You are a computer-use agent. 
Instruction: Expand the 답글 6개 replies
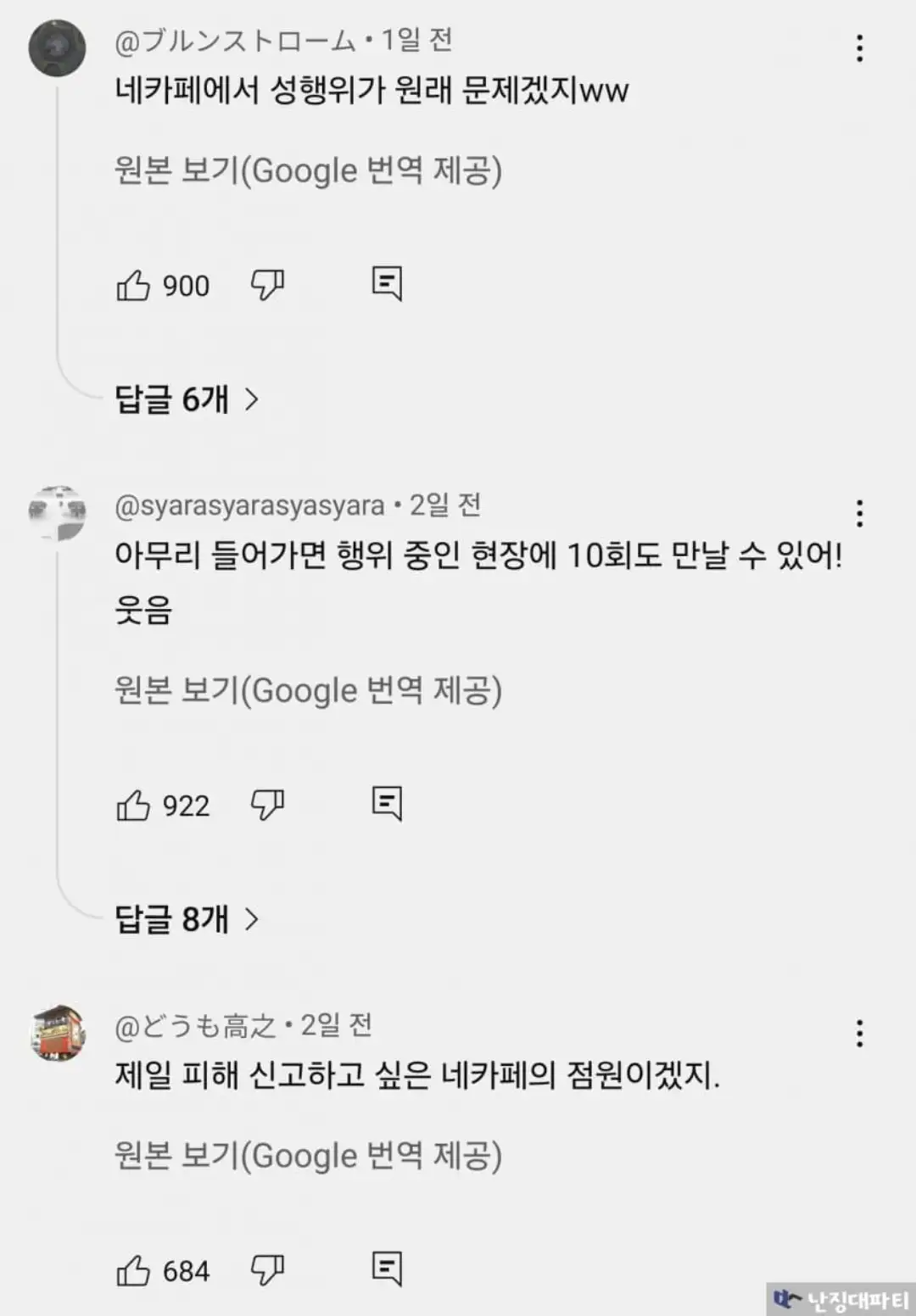pos(187,399)
